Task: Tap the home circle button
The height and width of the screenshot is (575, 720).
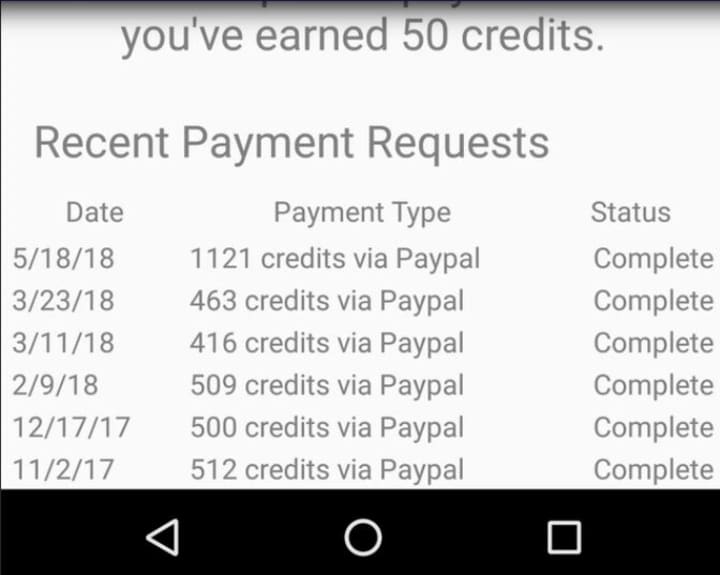Action: [x=363, y=537]
